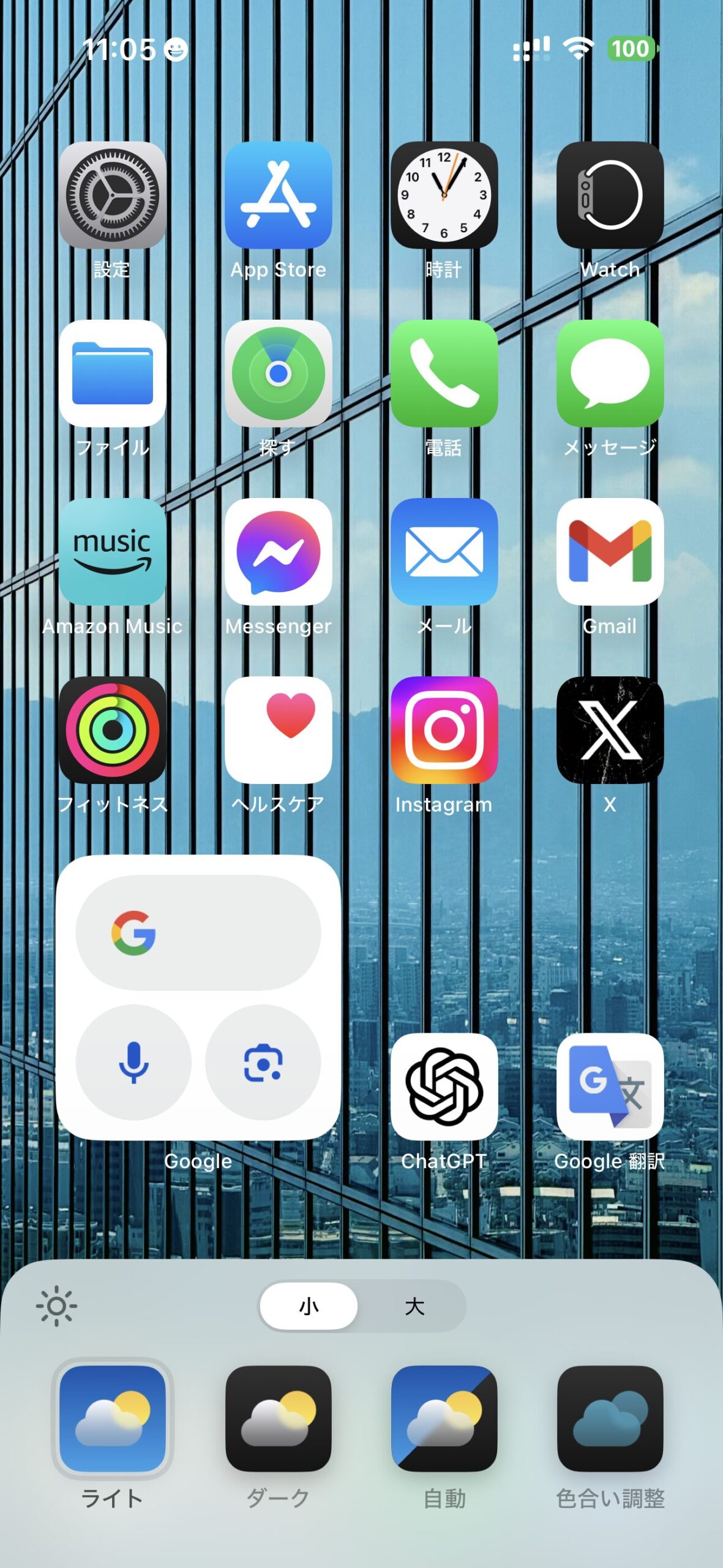Select the 小 (small) icon size
The height and width of the screenshot is (1568, 723).
(309, 1306)
